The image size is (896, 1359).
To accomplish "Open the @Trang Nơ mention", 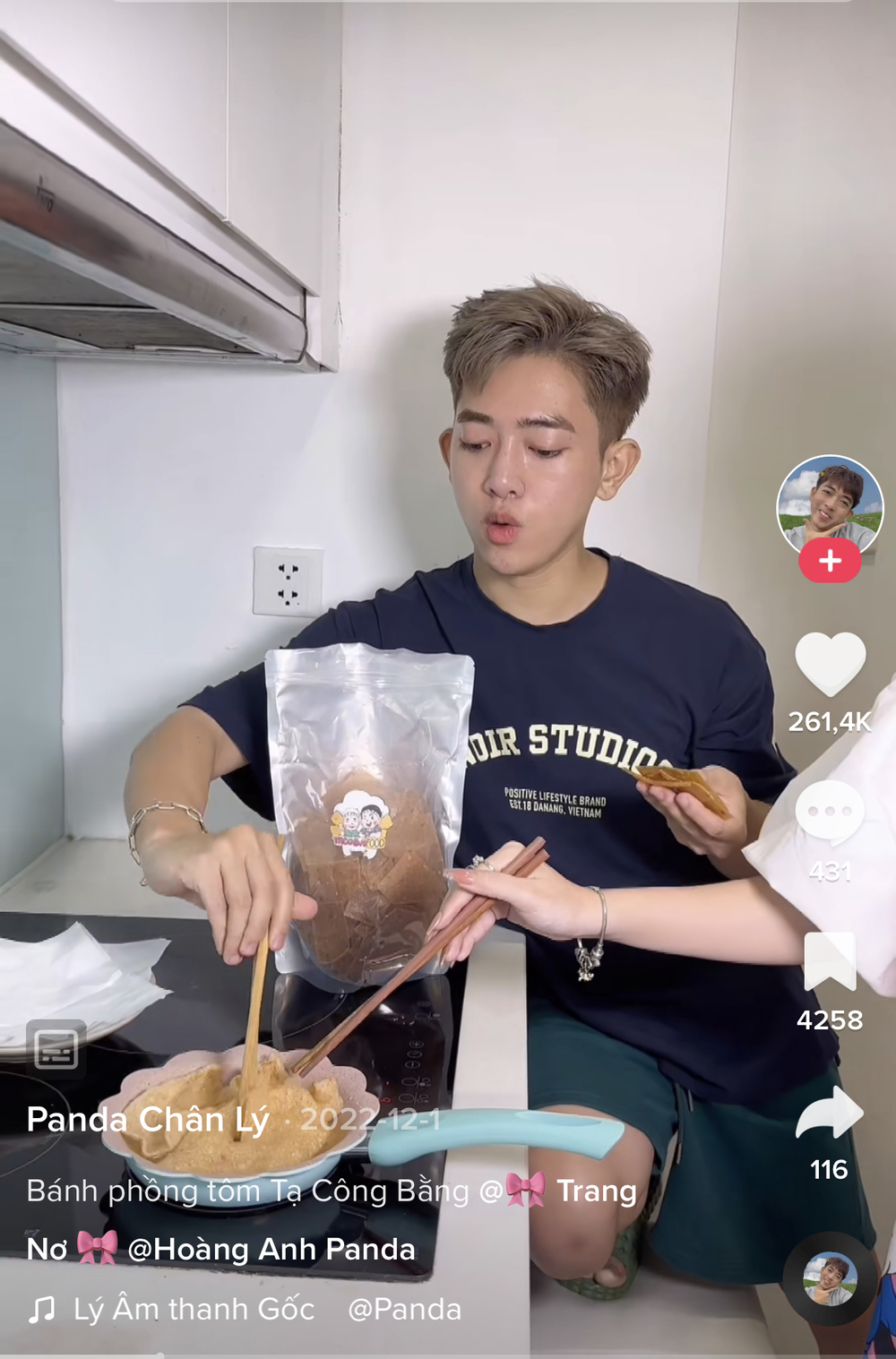I will point(573,1191).
